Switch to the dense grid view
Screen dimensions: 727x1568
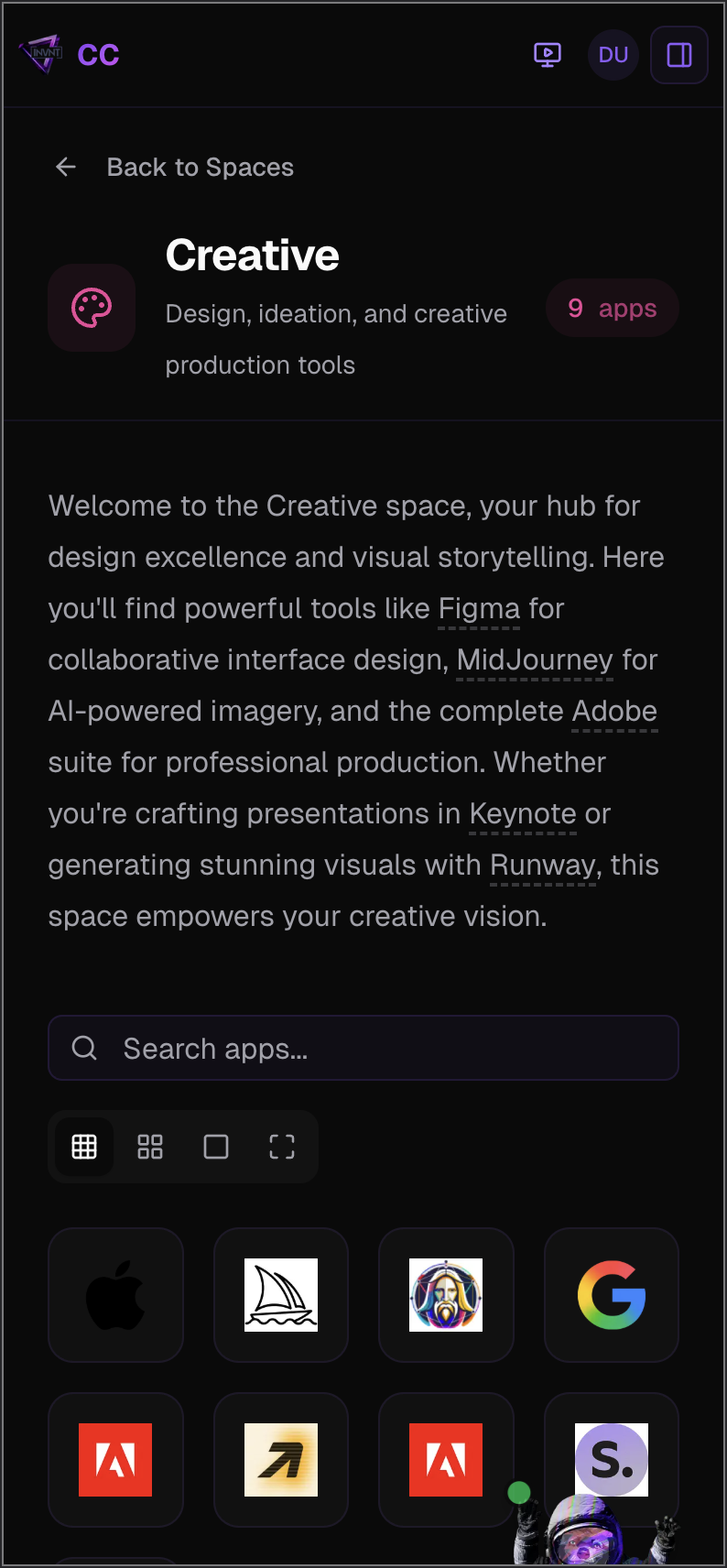point(84,1147)
